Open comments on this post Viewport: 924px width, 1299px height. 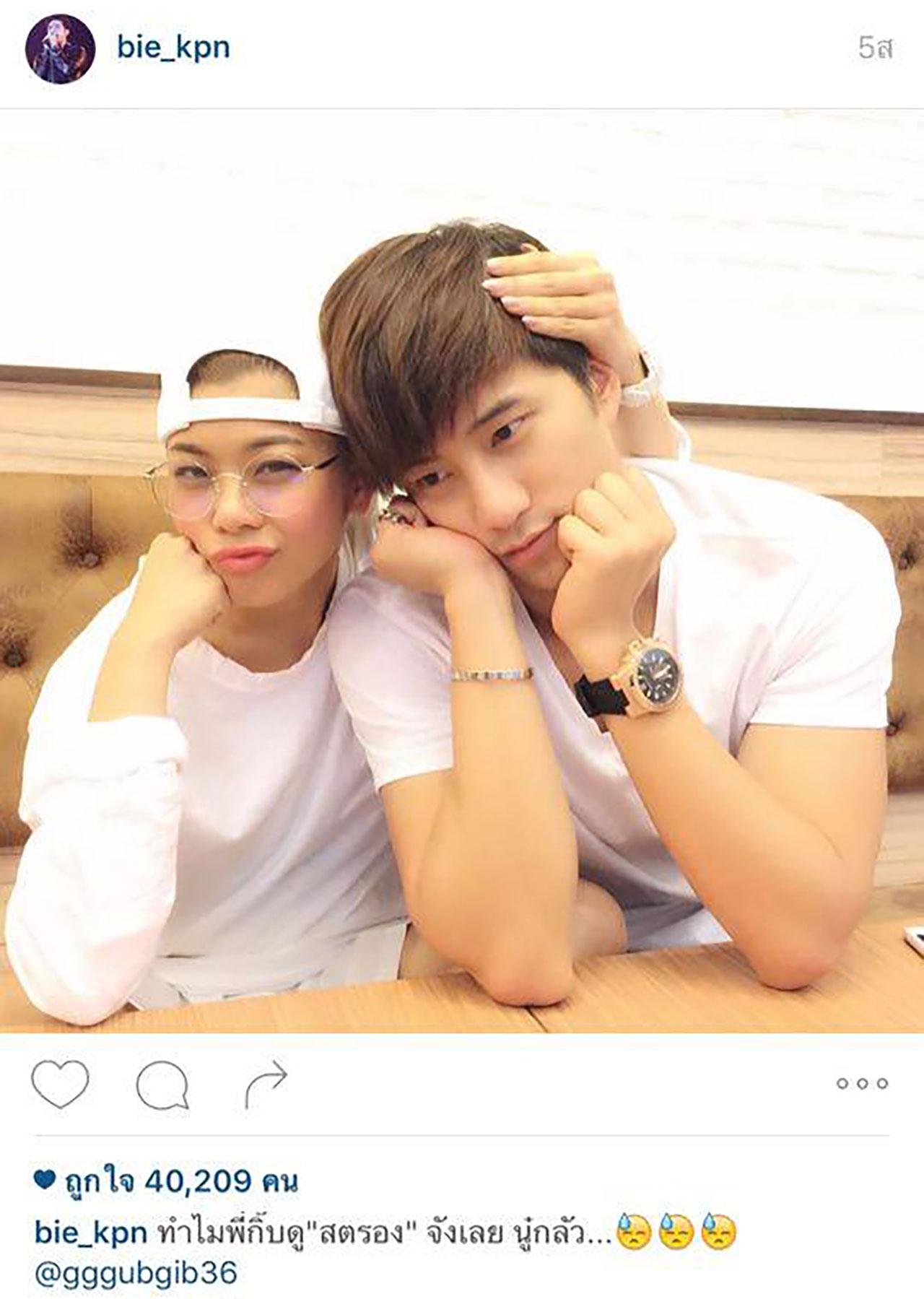pos(162,1086)
